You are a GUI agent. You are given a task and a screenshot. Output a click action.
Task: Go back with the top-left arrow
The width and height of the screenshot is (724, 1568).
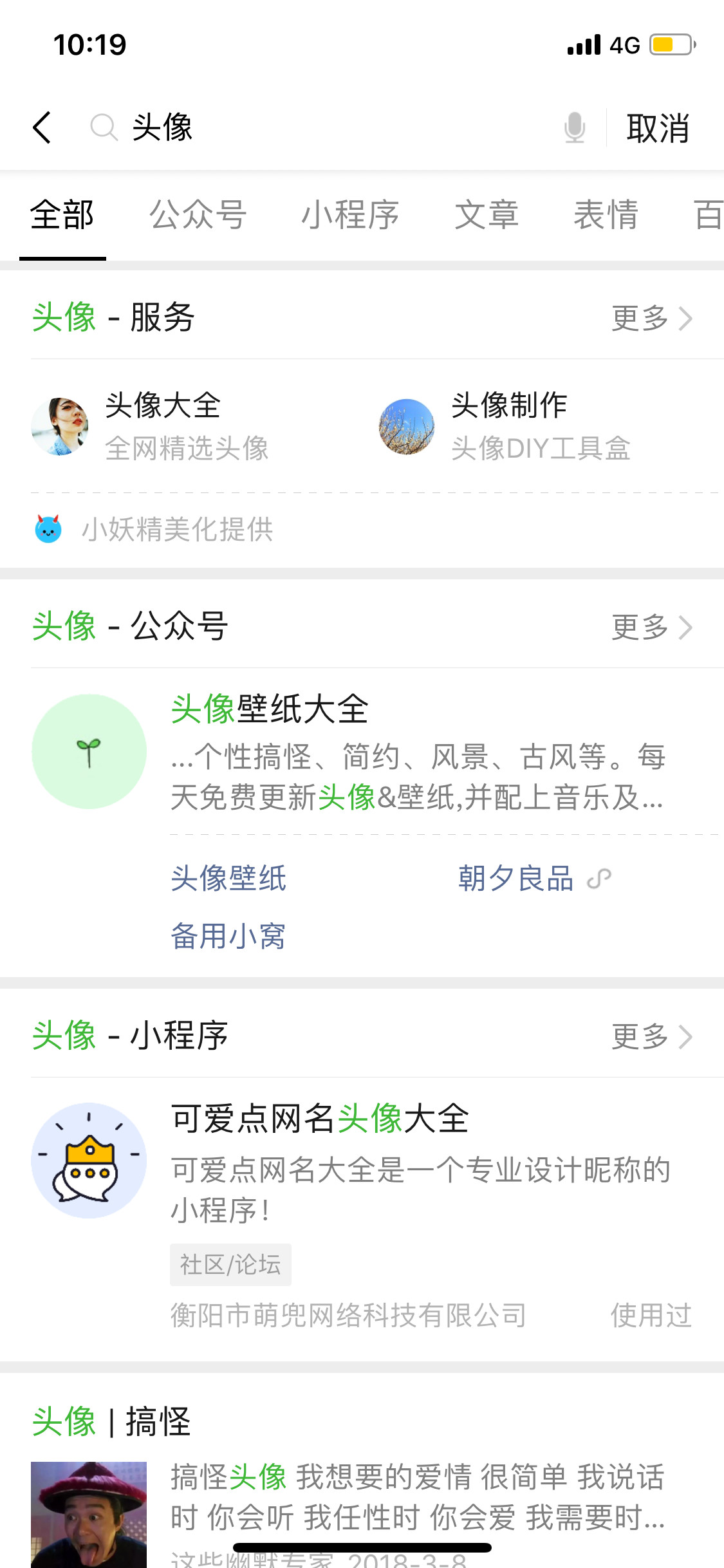tap(42, 127)
